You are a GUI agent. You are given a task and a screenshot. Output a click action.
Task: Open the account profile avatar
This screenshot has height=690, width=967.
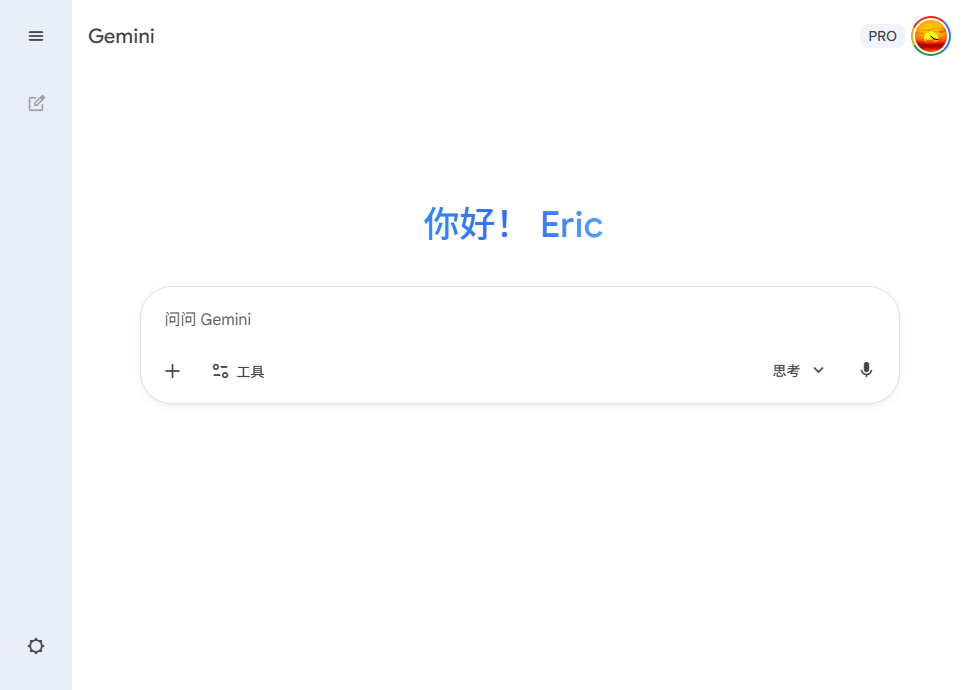coord(931,36)
